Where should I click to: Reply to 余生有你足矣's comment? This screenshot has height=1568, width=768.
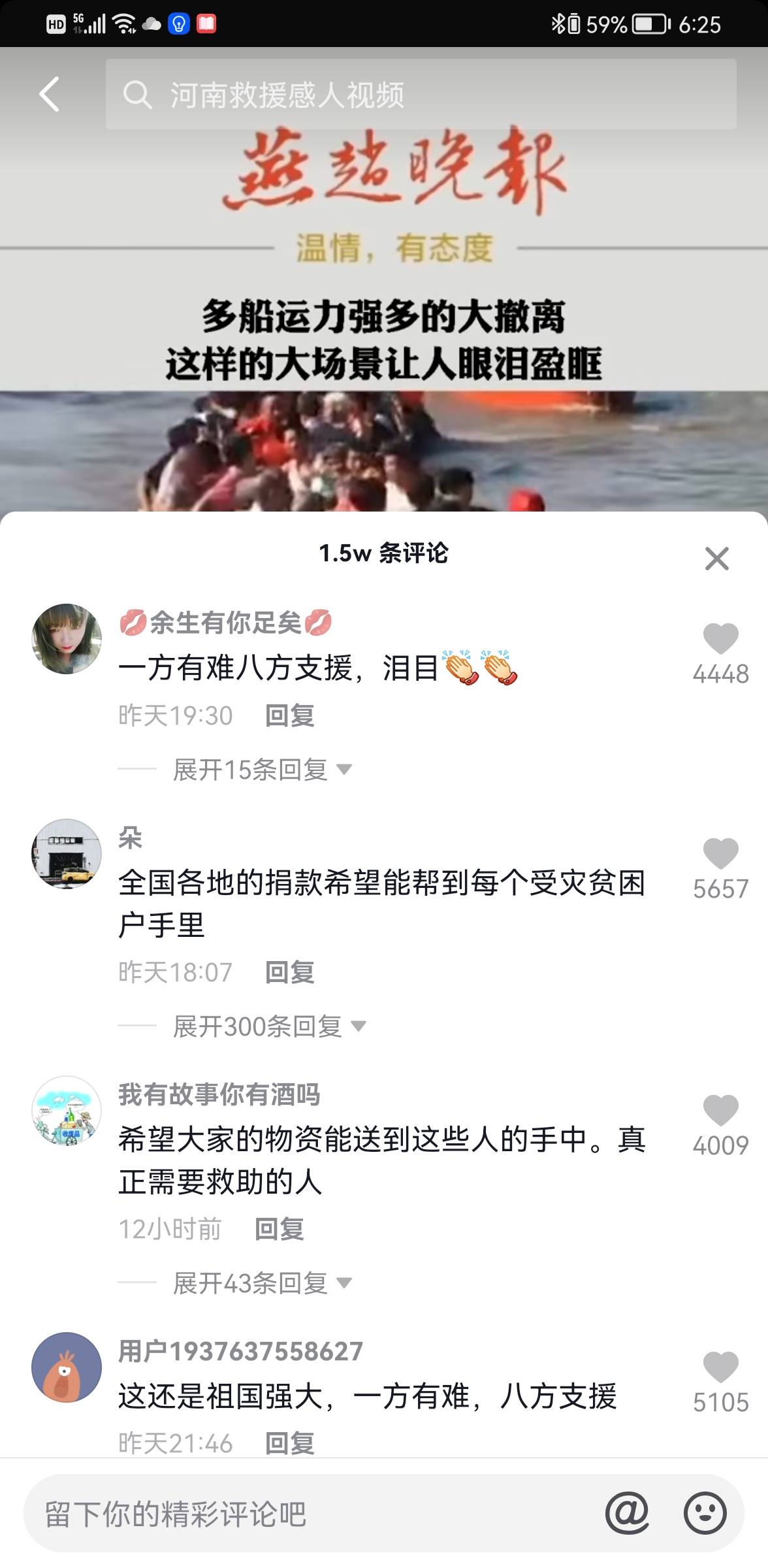click(x=289, y=715)
